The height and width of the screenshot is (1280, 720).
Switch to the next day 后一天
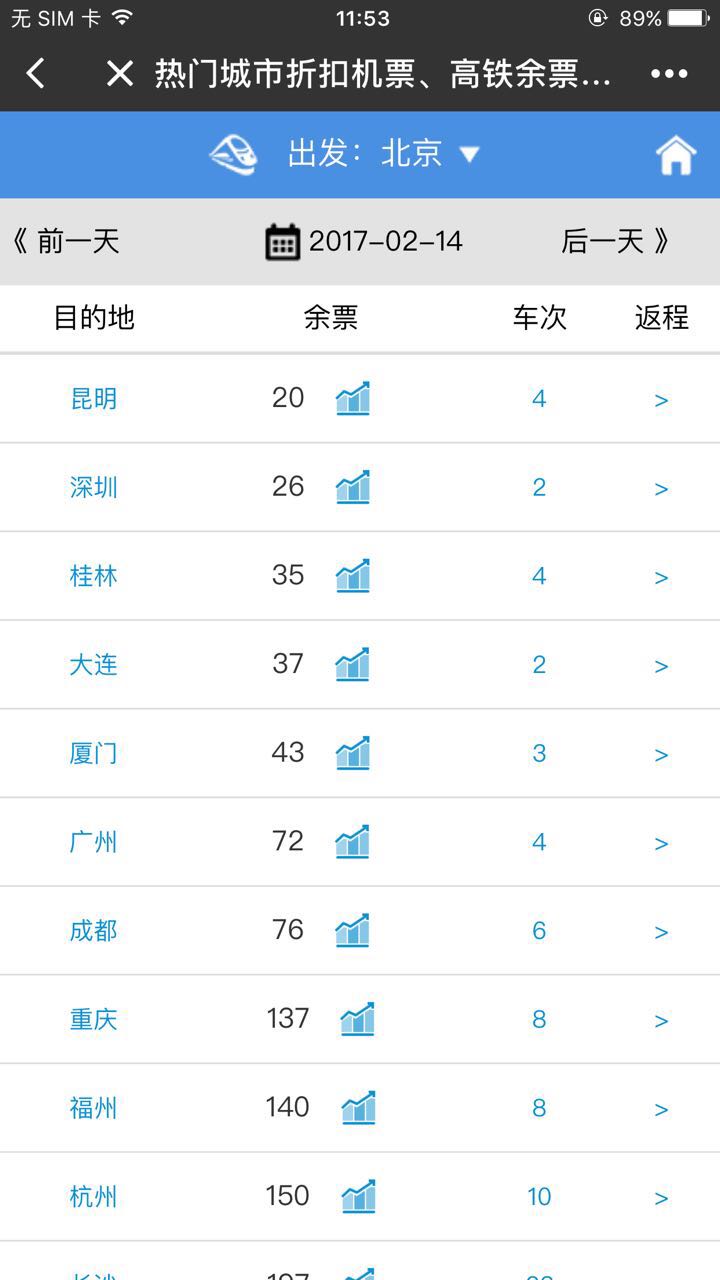(614, 241)
